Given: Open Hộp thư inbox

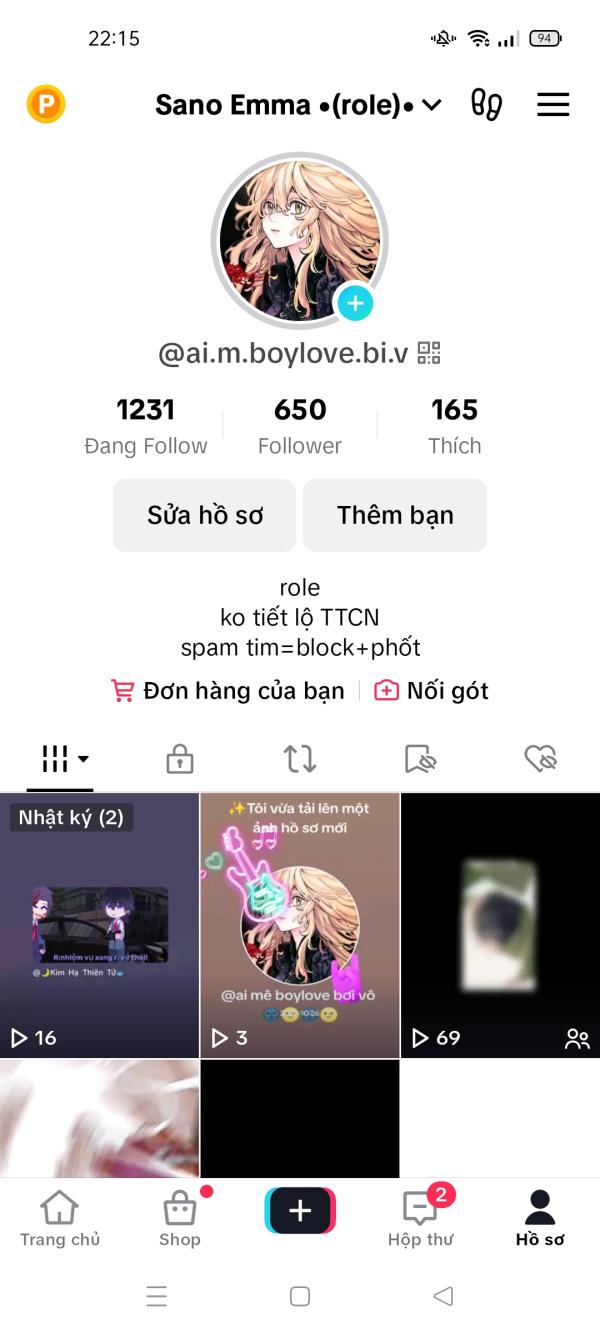Looking at the screenshot, I should (x=420, y=1218).
